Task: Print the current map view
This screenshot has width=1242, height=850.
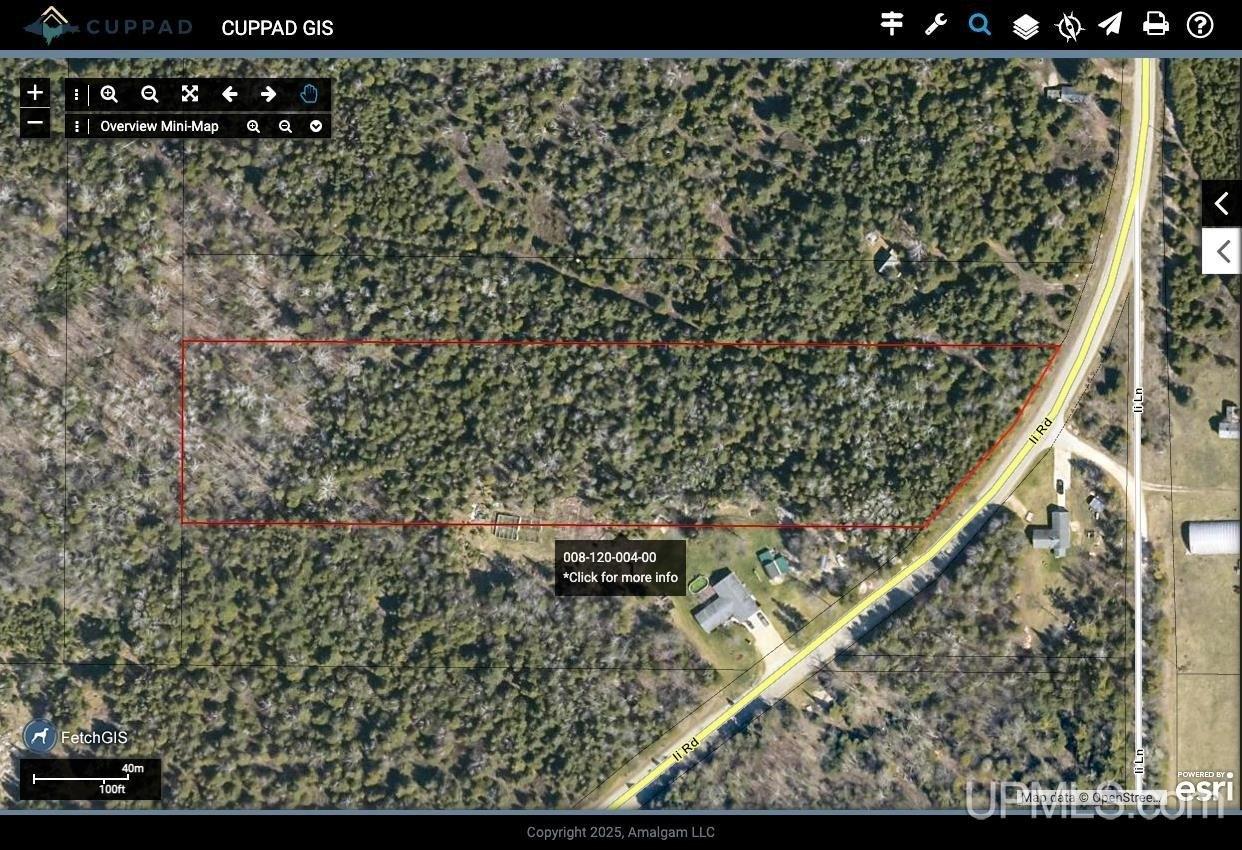Action: pos(1156,24)
